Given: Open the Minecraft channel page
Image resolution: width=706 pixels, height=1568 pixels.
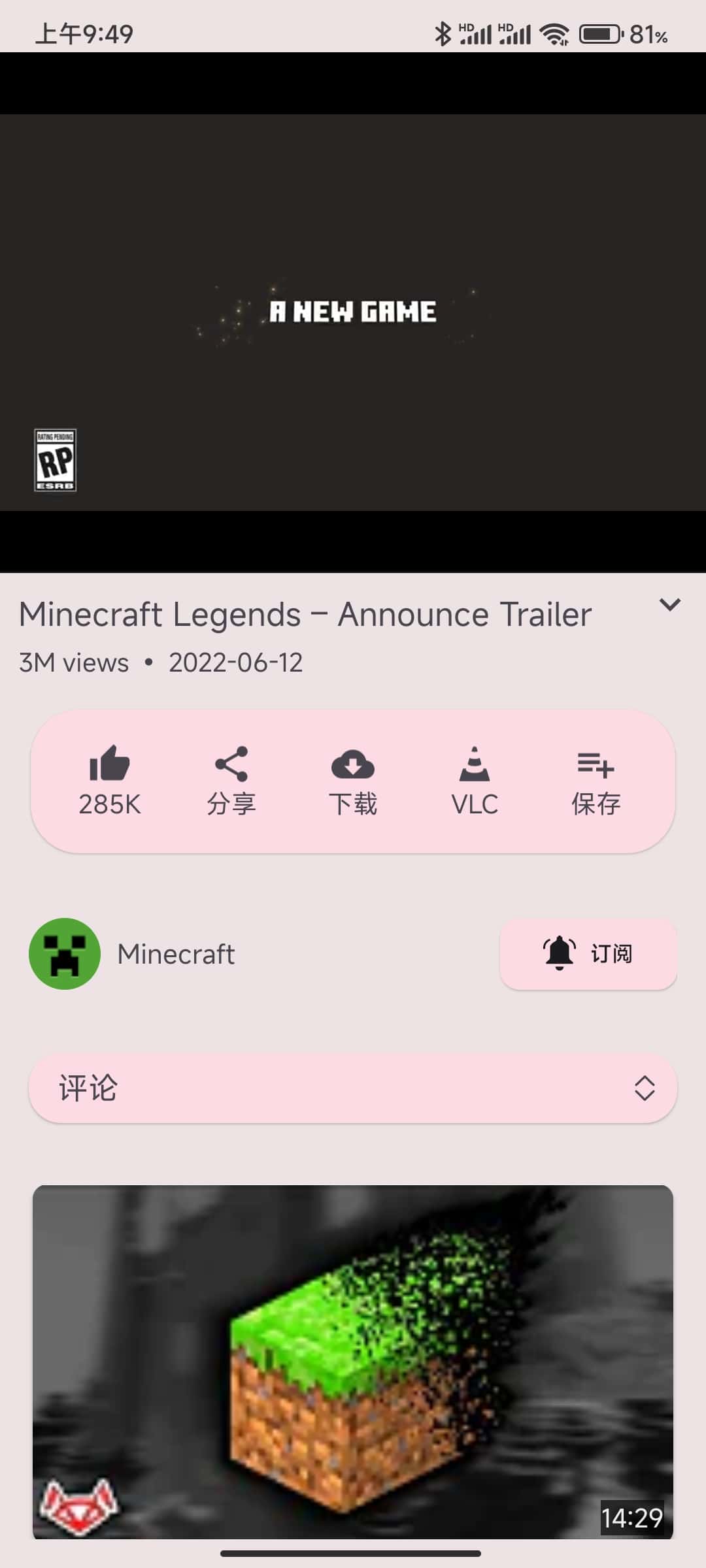Looking at the screenshot, I should pyautogui.click(x=131, y=954).
